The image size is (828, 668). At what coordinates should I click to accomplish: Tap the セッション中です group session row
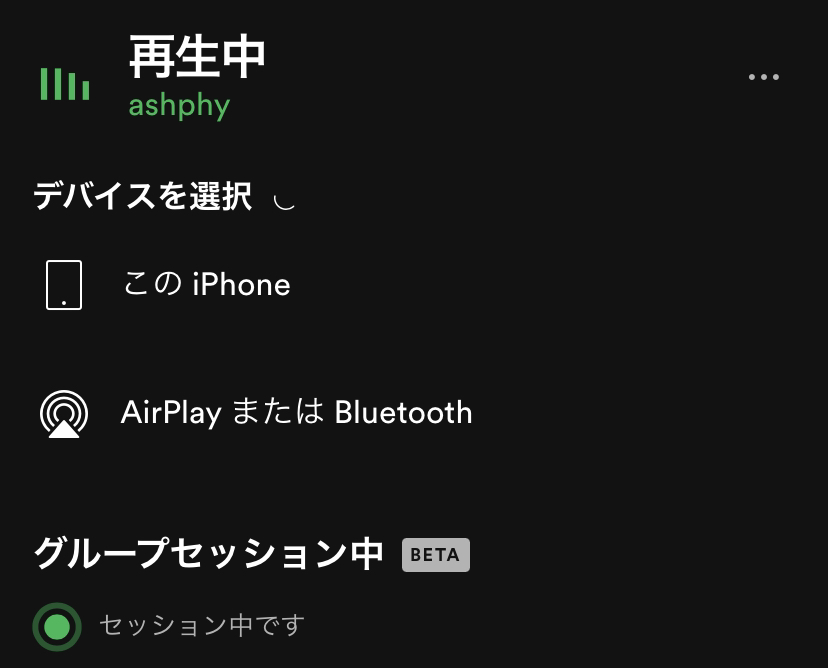coord(200,626)
